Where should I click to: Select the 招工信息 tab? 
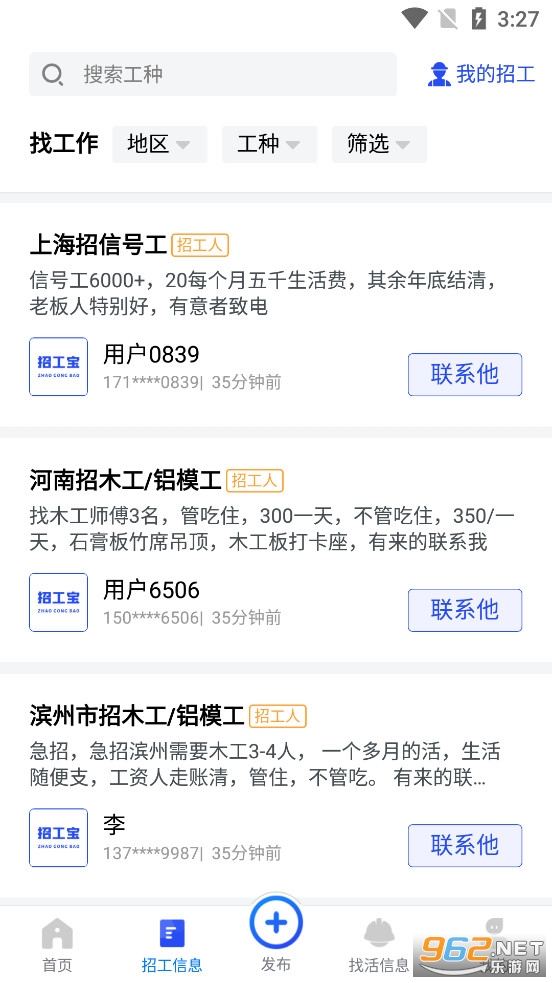tap(172, 945)
